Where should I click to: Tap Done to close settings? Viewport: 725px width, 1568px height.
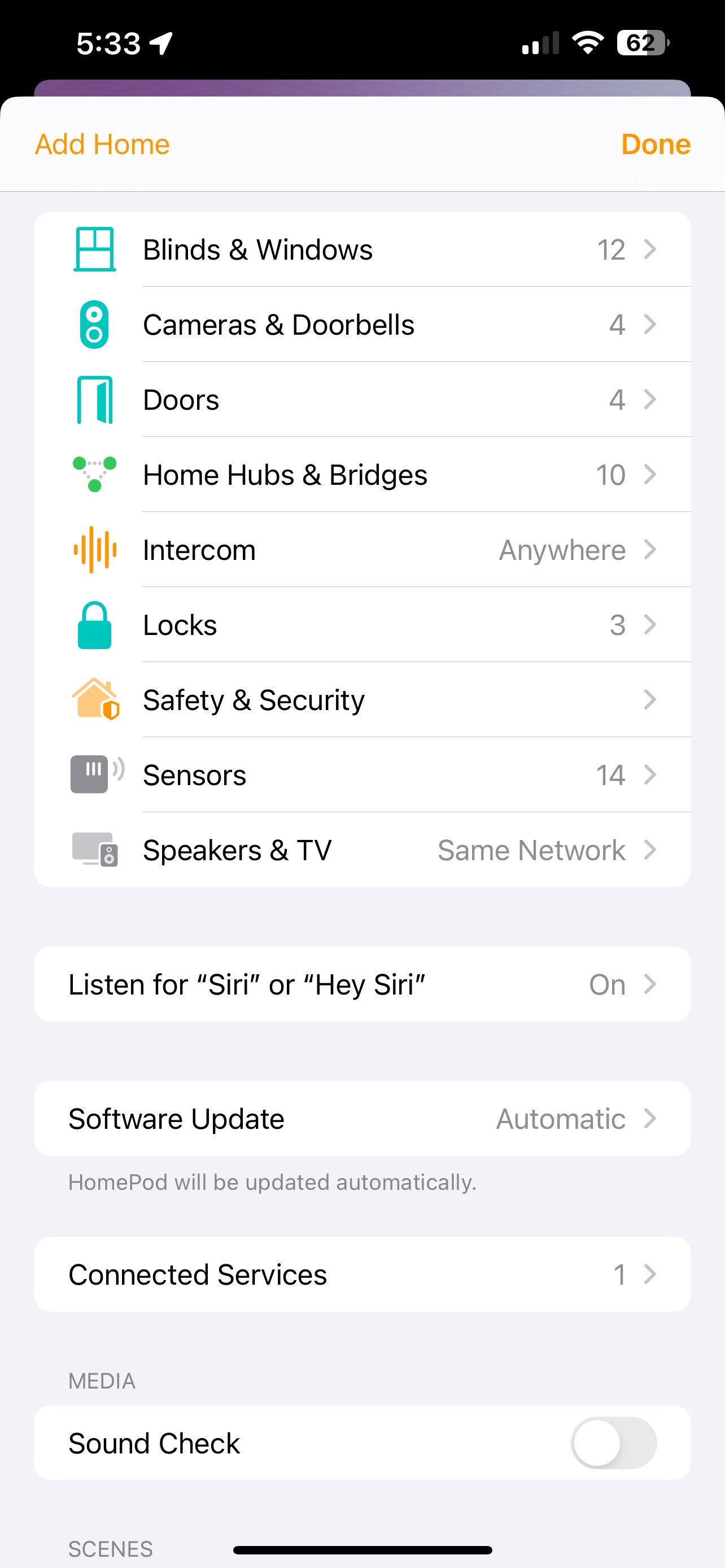[655, 144]
